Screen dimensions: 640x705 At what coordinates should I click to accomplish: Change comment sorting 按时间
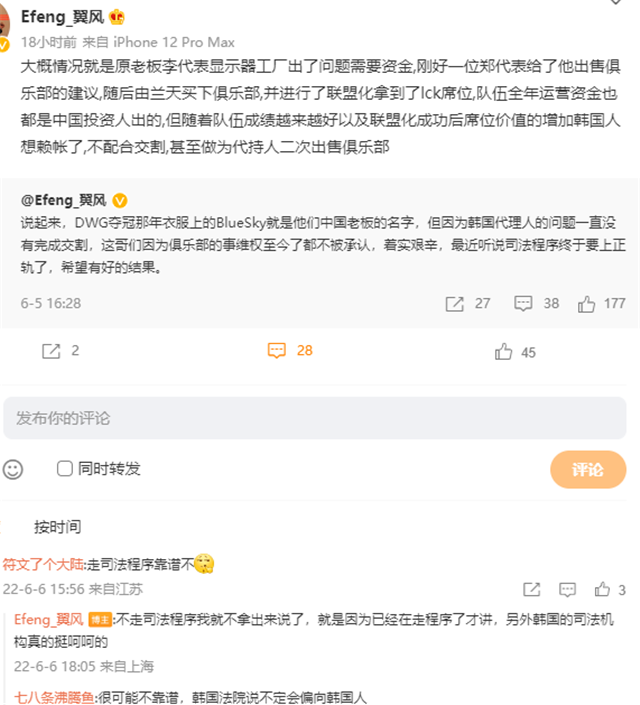pos(57,526)
